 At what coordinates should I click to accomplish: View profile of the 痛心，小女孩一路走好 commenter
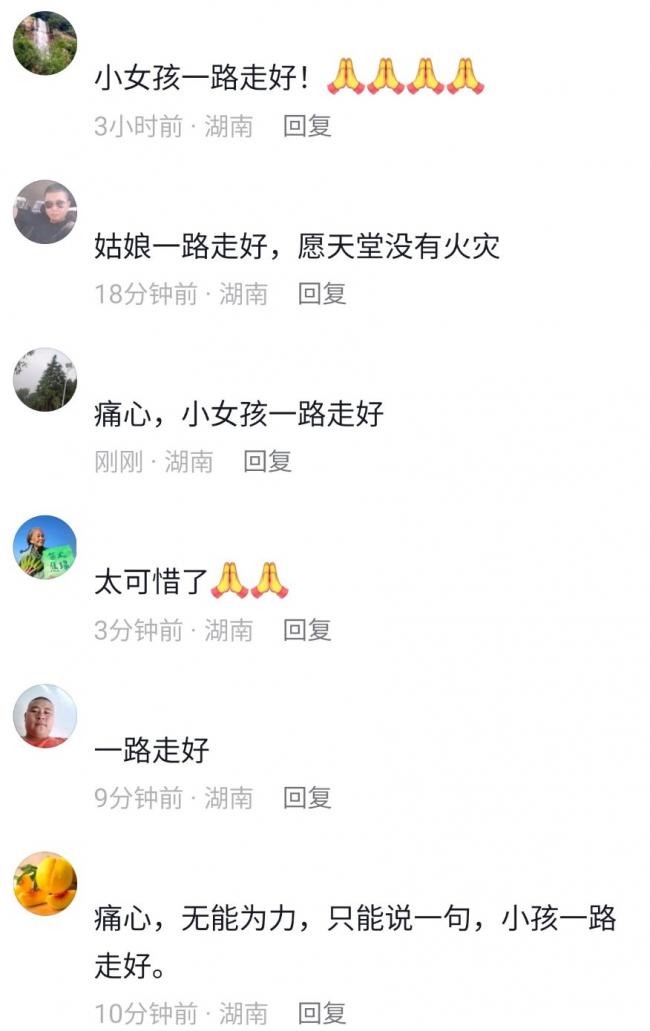point(45,380)
